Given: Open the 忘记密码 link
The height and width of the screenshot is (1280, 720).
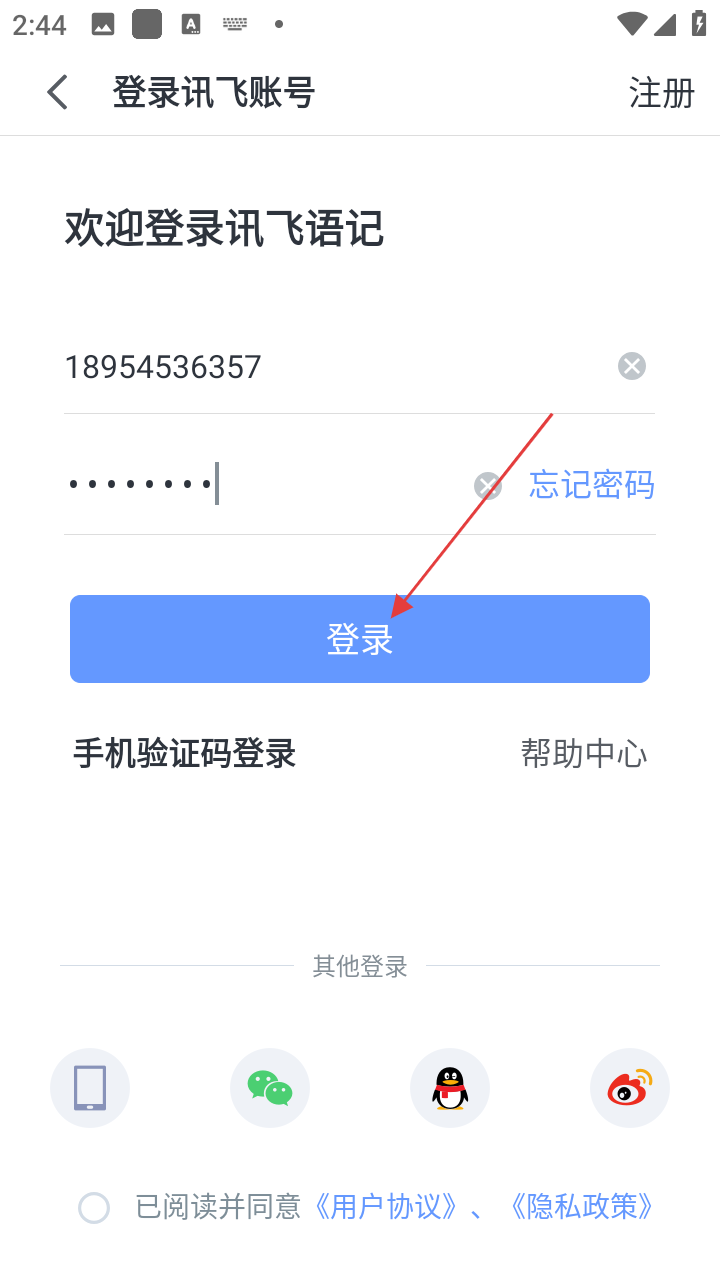Looking at the screenshot, I should point(591,485).
